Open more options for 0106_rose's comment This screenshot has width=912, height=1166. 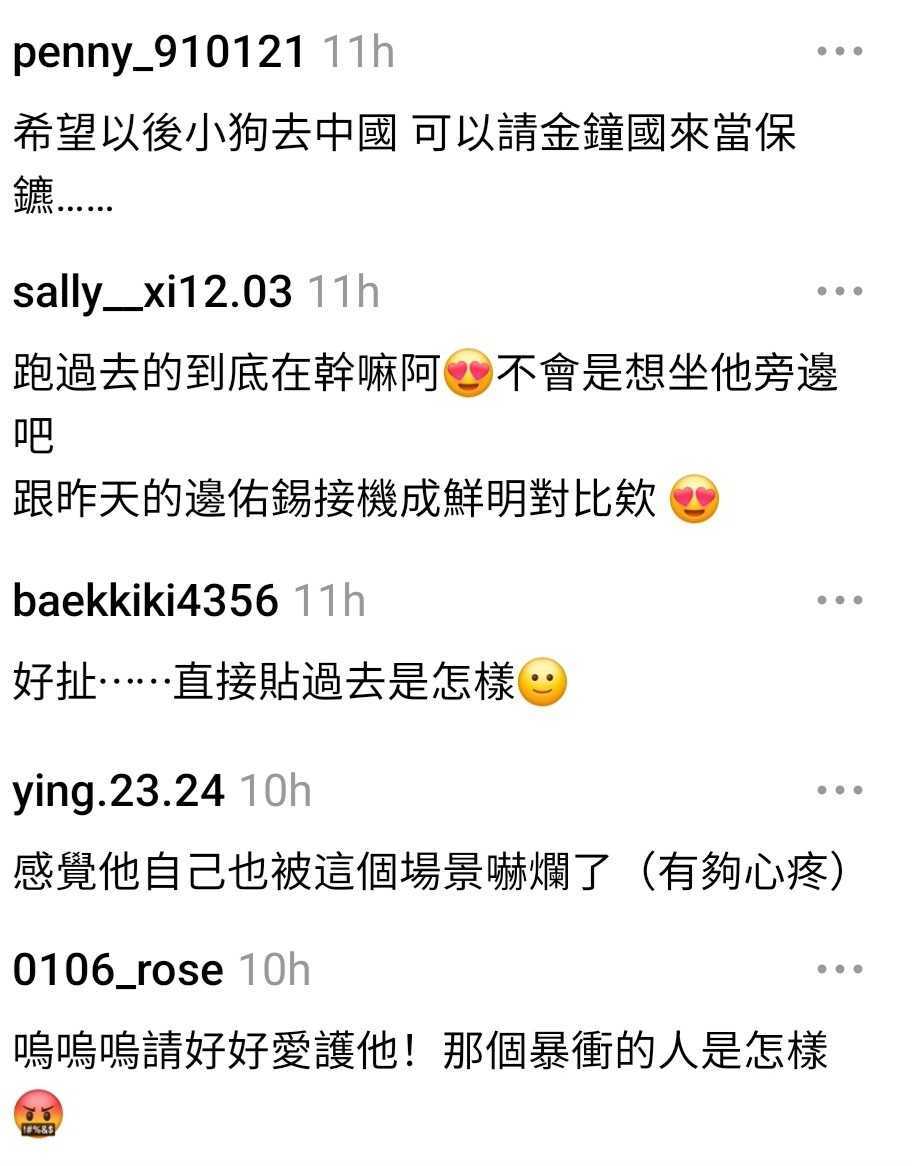pos(839,969)
